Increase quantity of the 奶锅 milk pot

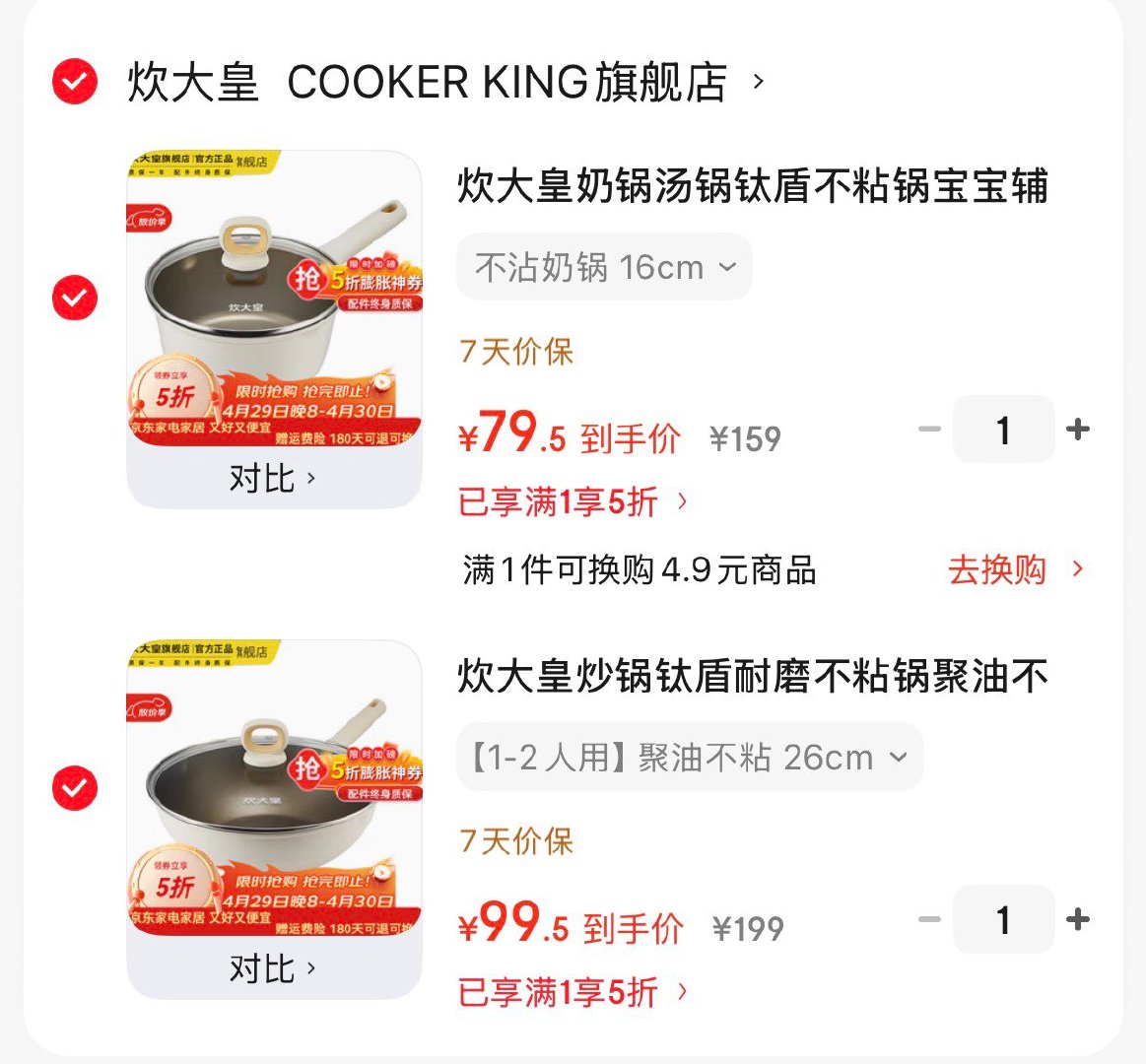1078,430
